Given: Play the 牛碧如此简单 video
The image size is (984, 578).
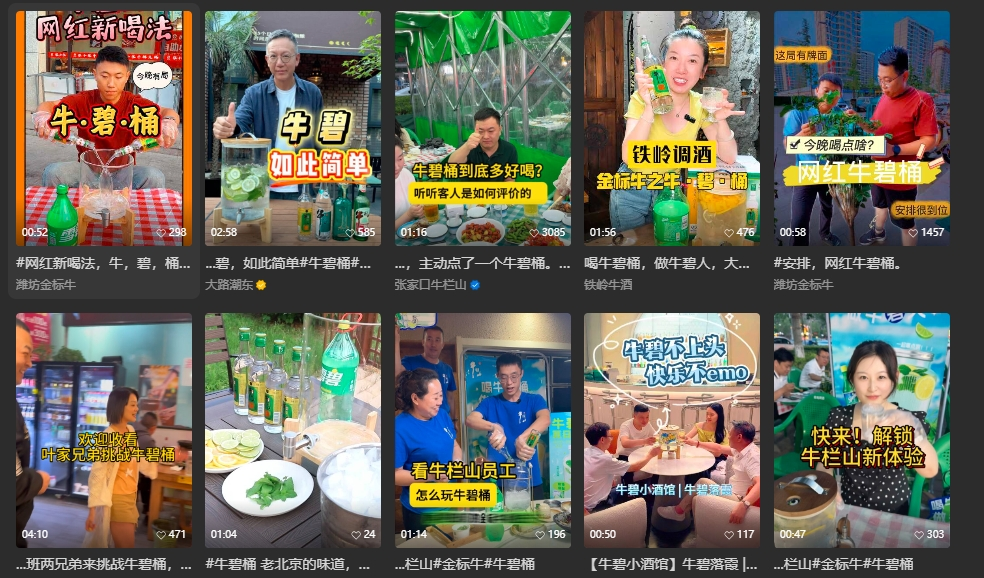Looking at the screenshot, I should (293, 128).
